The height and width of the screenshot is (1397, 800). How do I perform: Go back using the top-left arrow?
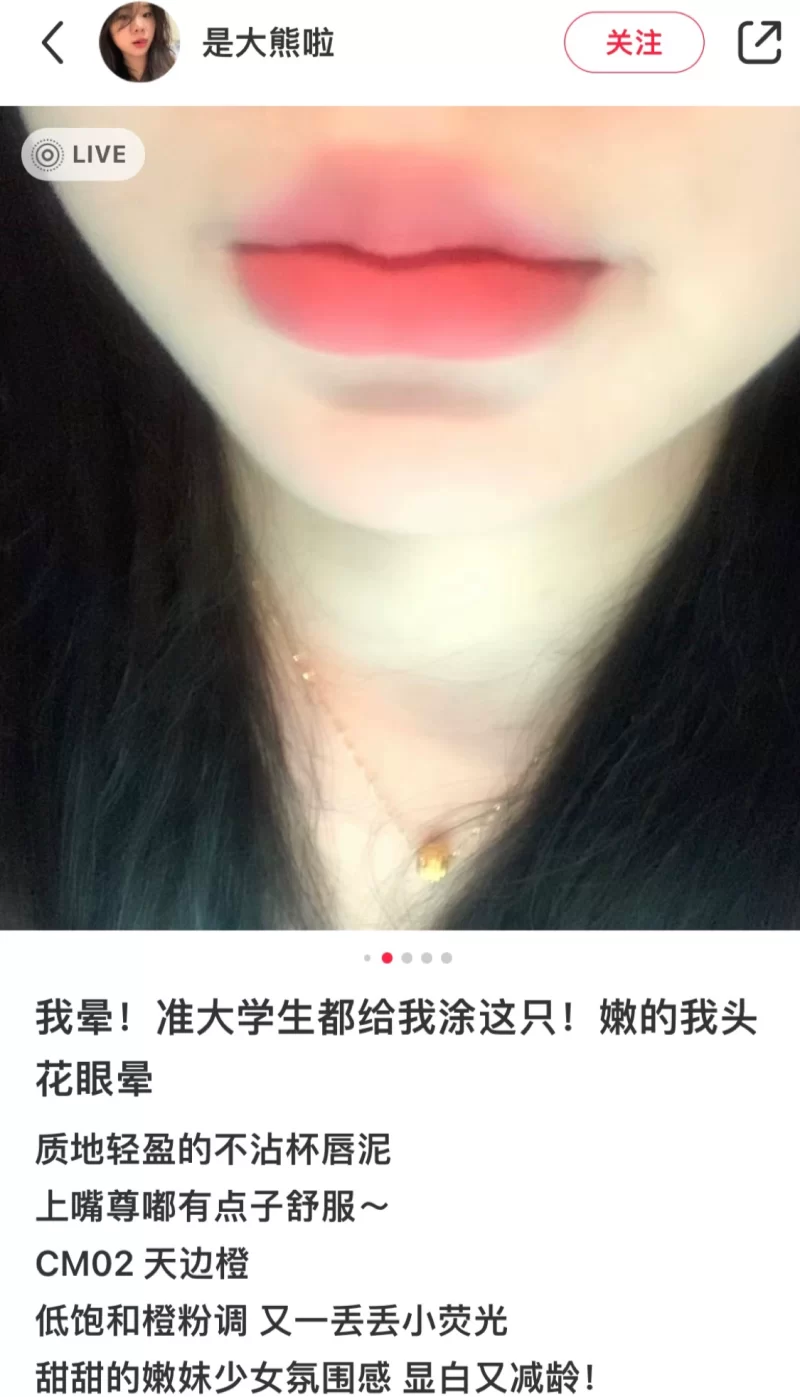click(x=52, y=43)
